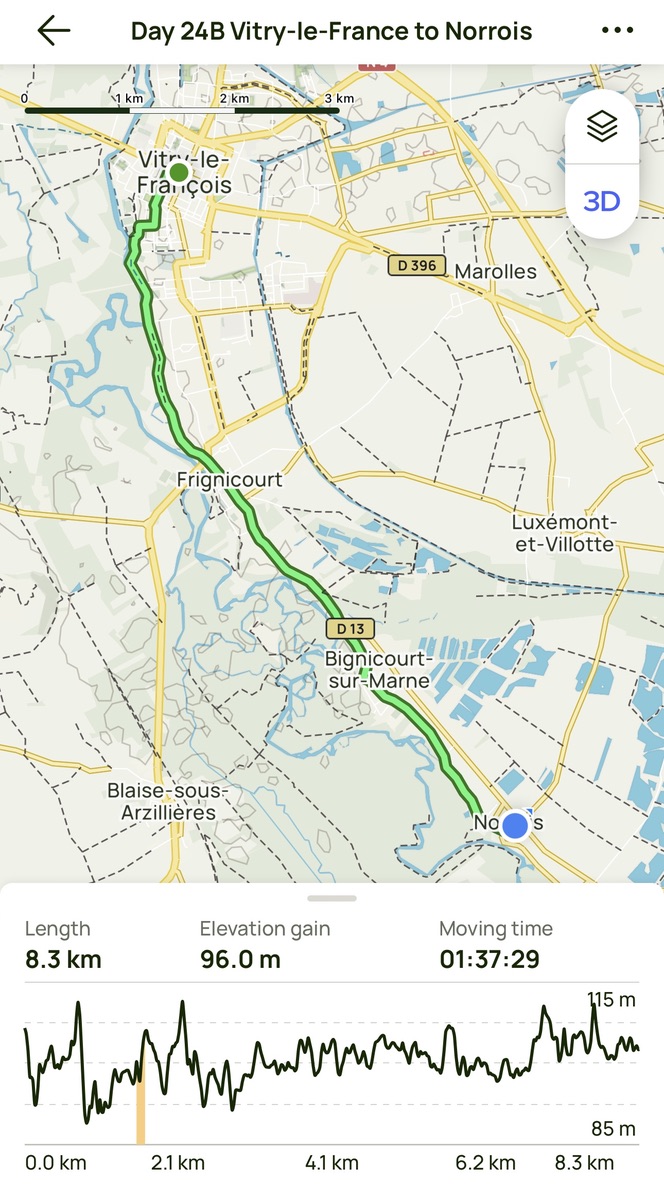Tap the route details panel handle
Image resolution: width=664 pixels, height=1184 pixels.
click(332, 898)
